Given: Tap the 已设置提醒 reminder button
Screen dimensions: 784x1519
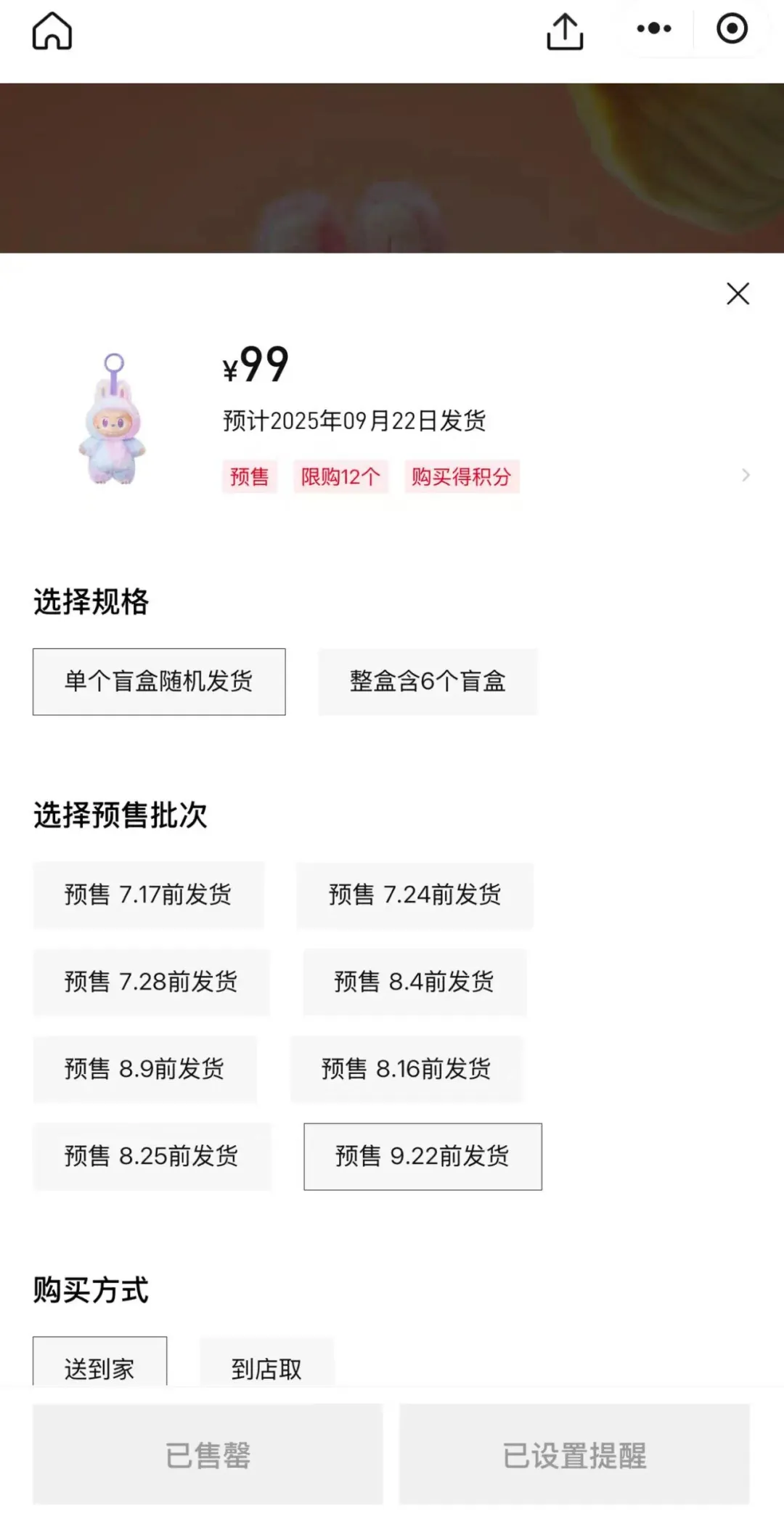Looking at the screenshot, I should point(574,1455).
